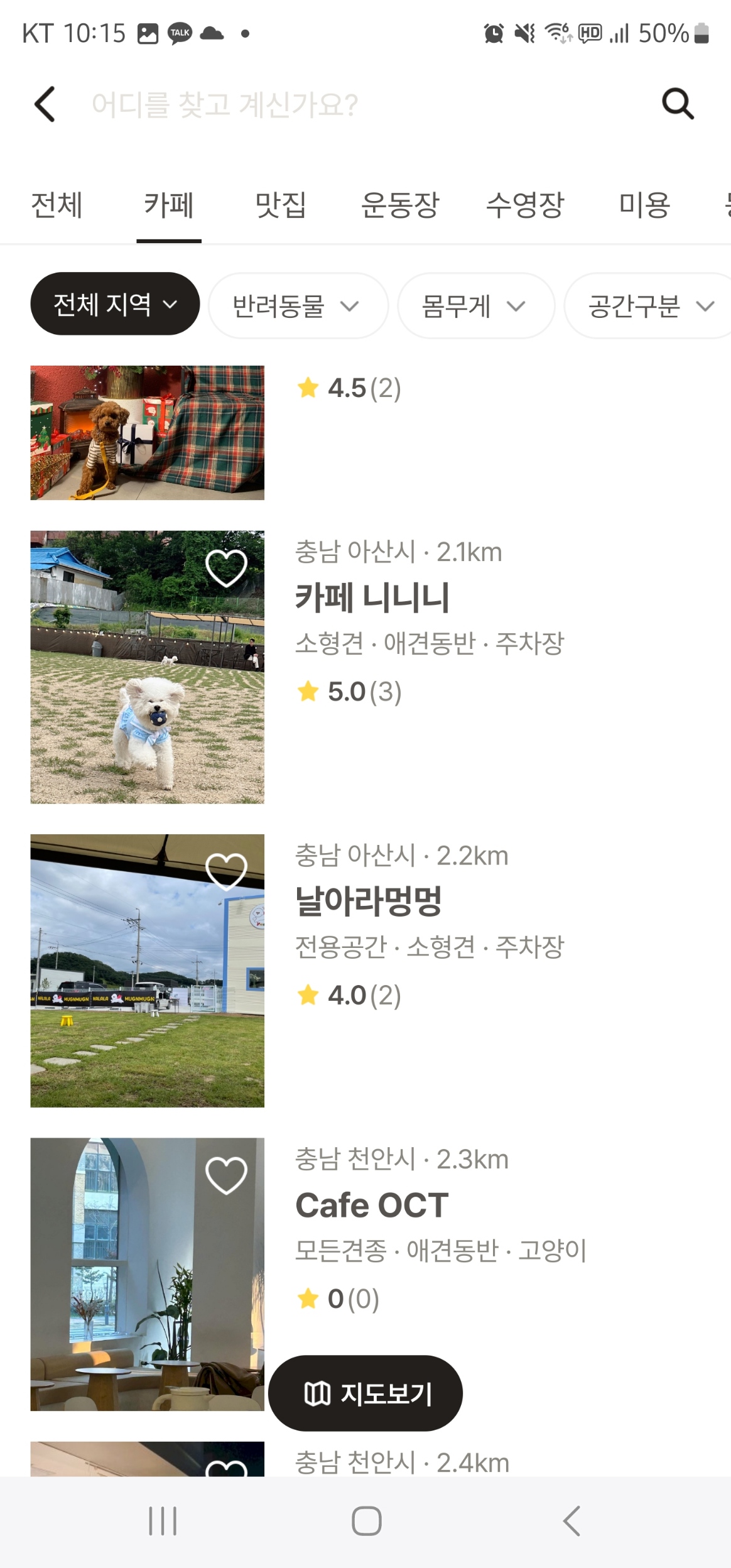
Task: Tap the back arrow at top left
Action: click(44, 104)
